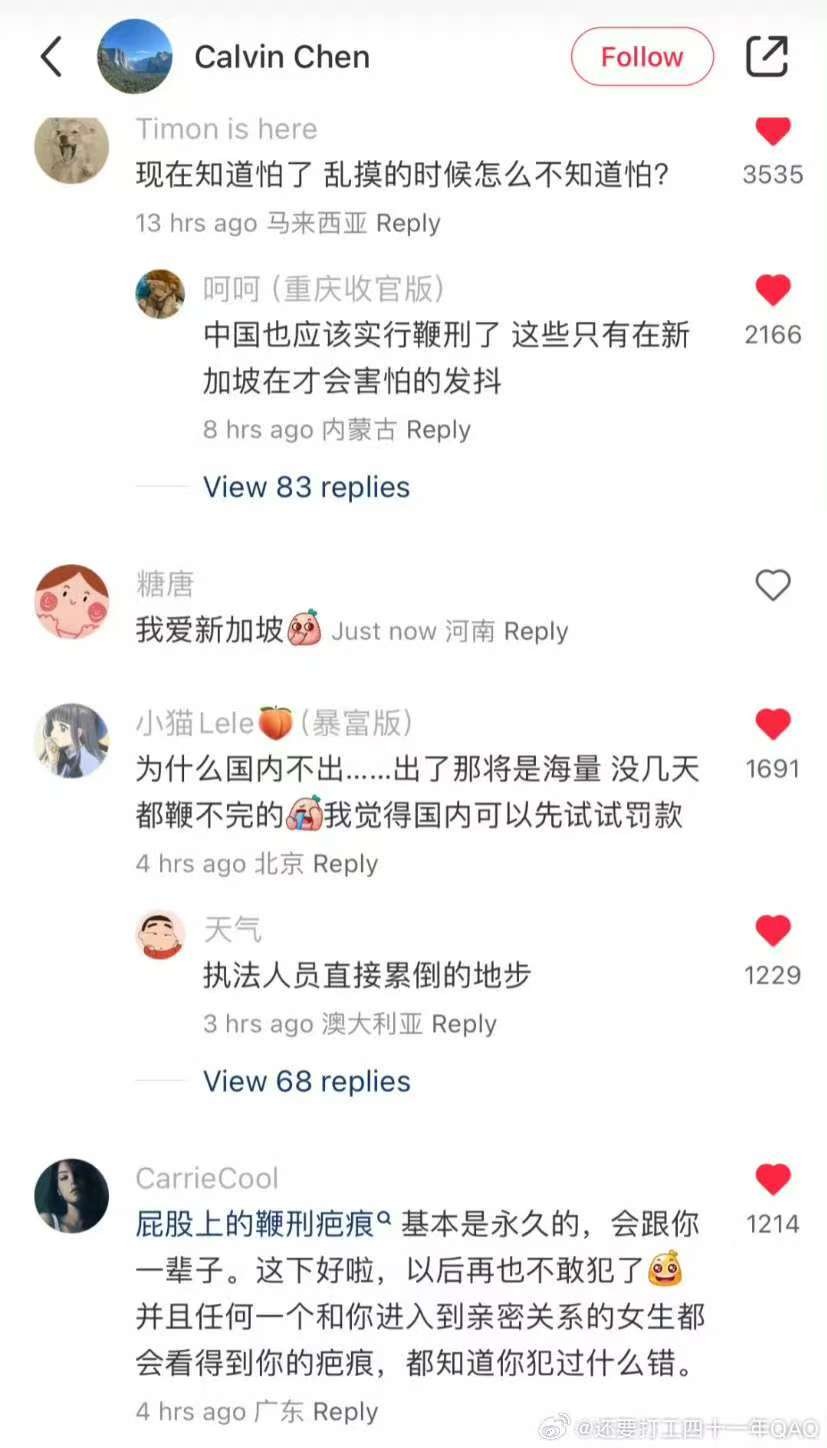The width and height of the screenshot is (827, 1448).
Task: Like 小猫Lele's comment
Action: point(772,725)
